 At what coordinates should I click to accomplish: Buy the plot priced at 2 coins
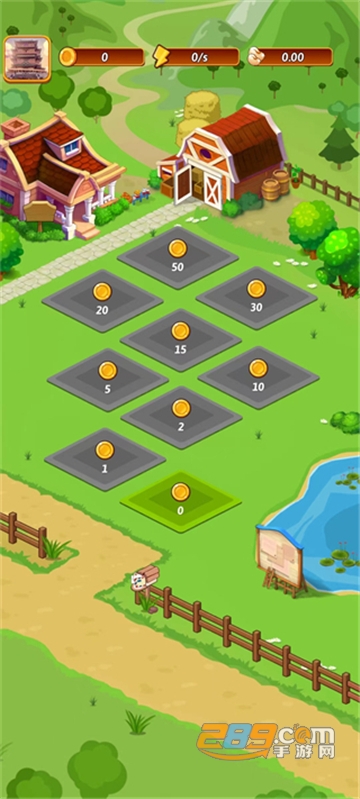coord(181,418)
